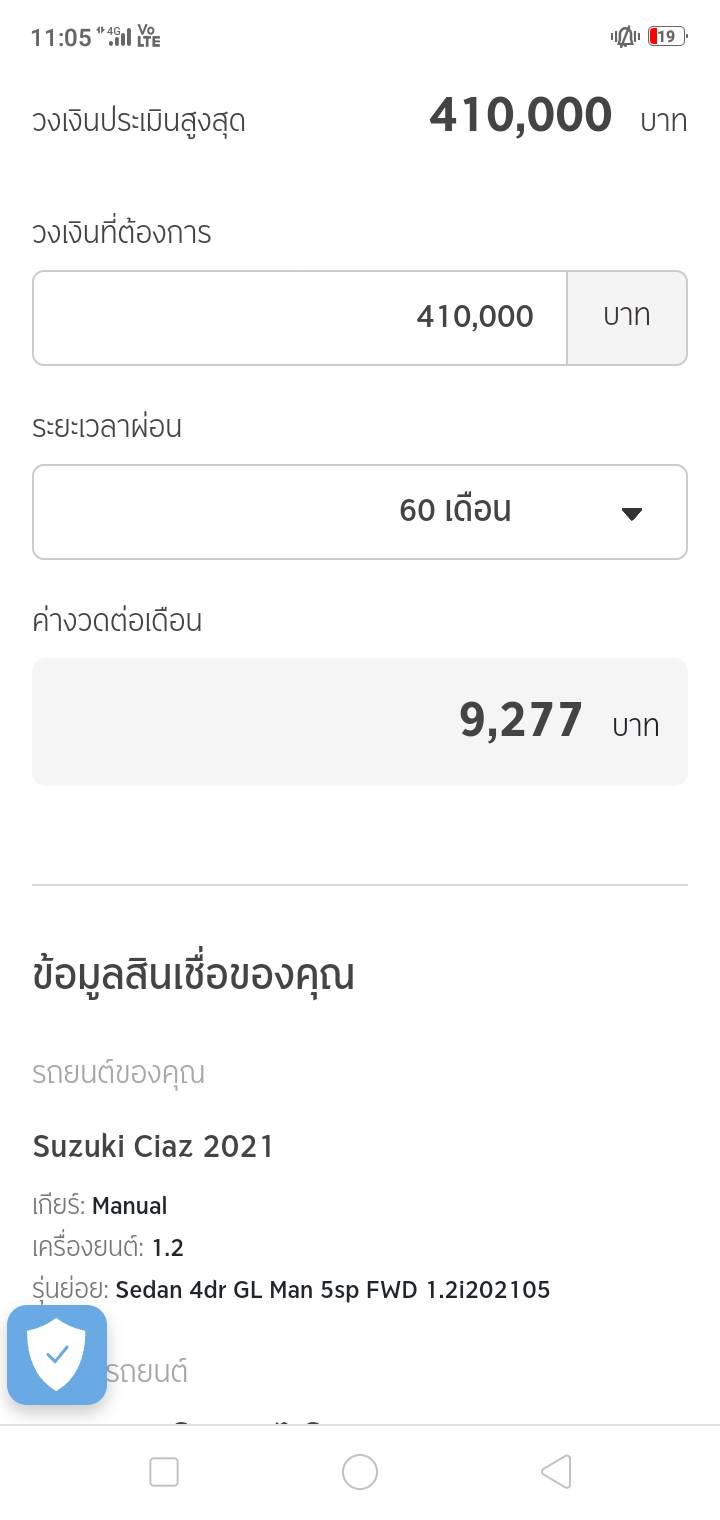The height and width of the screenshot is (1520, 720).
Task: Edit the desired loan amount field
Action: [300, 317]
